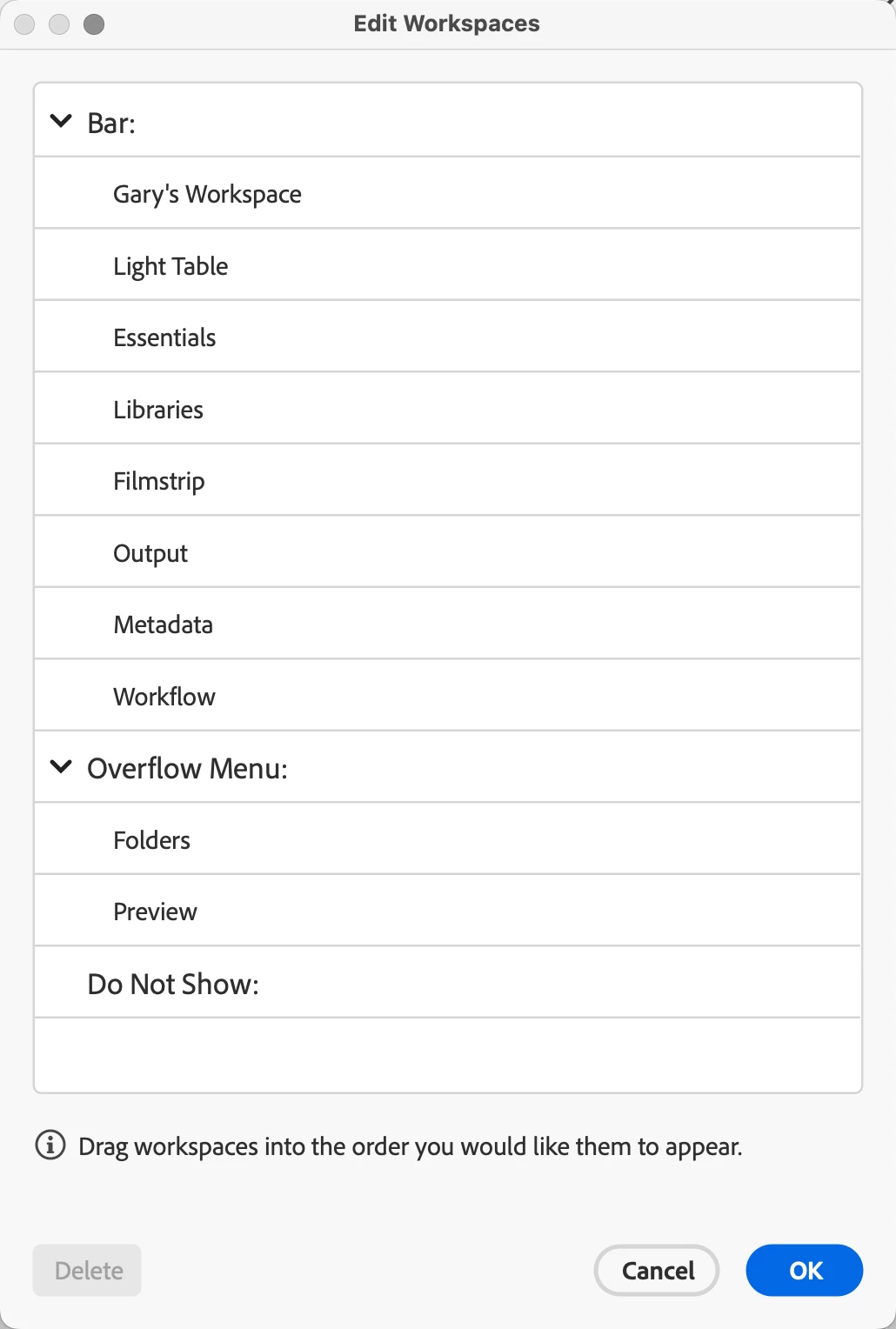Select the Folders workspace
The image size is (896, 1329).
click(152, 840)
